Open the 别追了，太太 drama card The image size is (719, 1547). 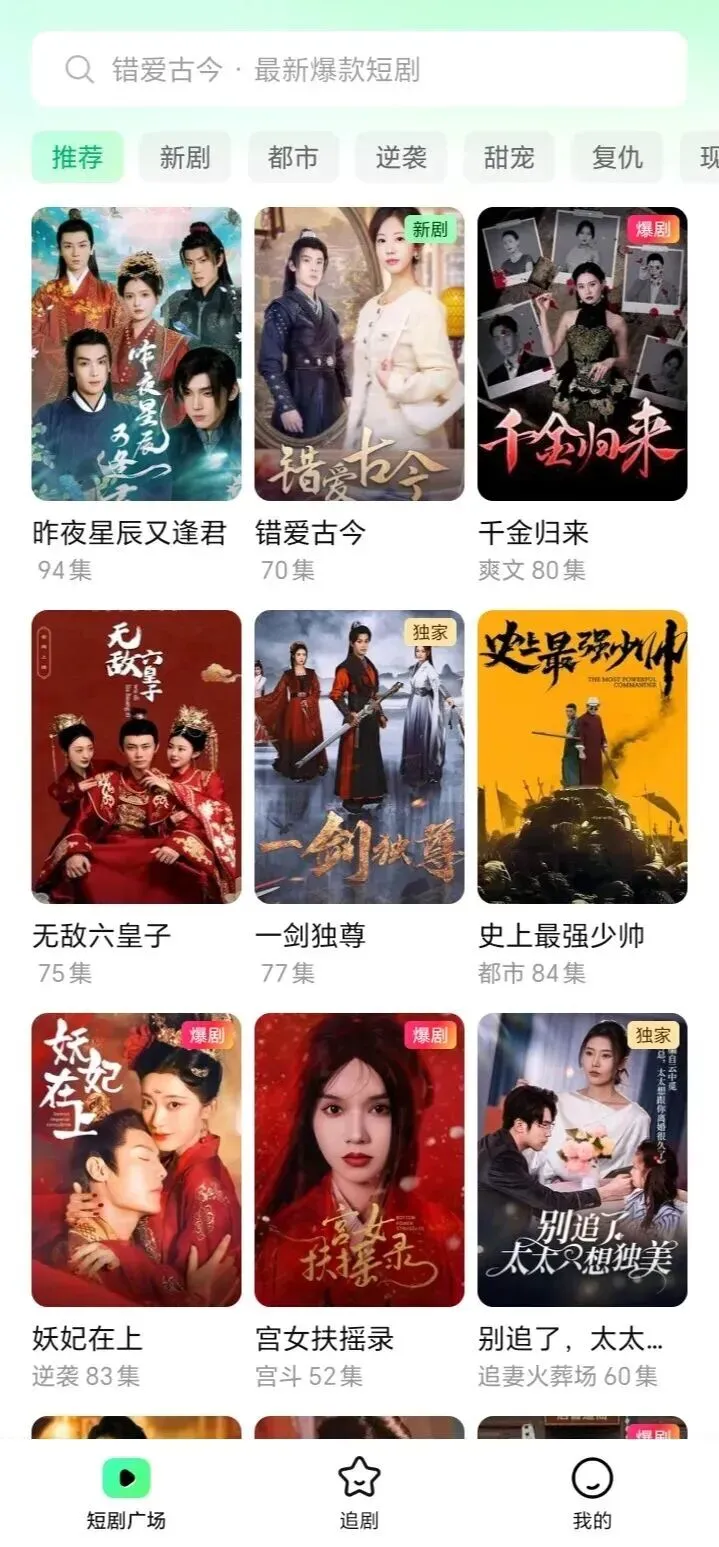(582, 1160)
